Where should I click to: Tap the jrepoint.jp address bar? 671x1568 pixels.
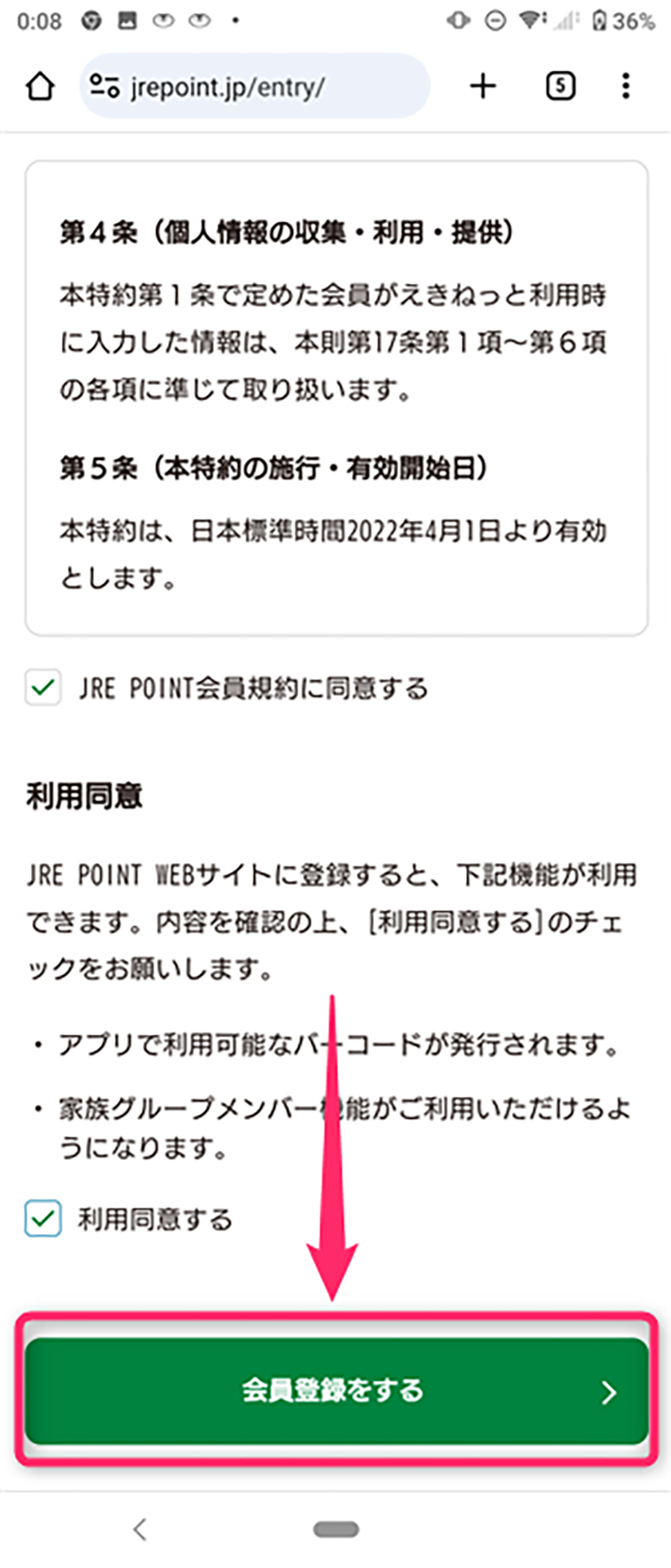click(255, 86)
